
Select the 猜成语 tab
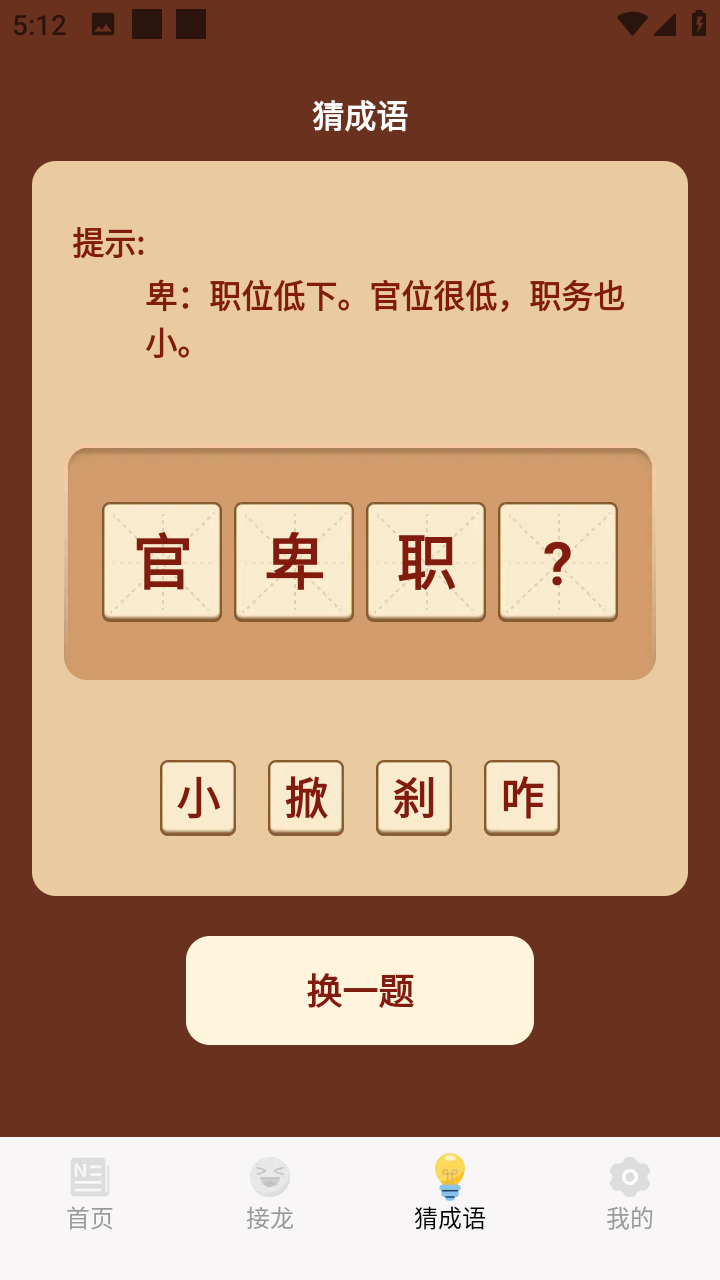point(450,1194)
